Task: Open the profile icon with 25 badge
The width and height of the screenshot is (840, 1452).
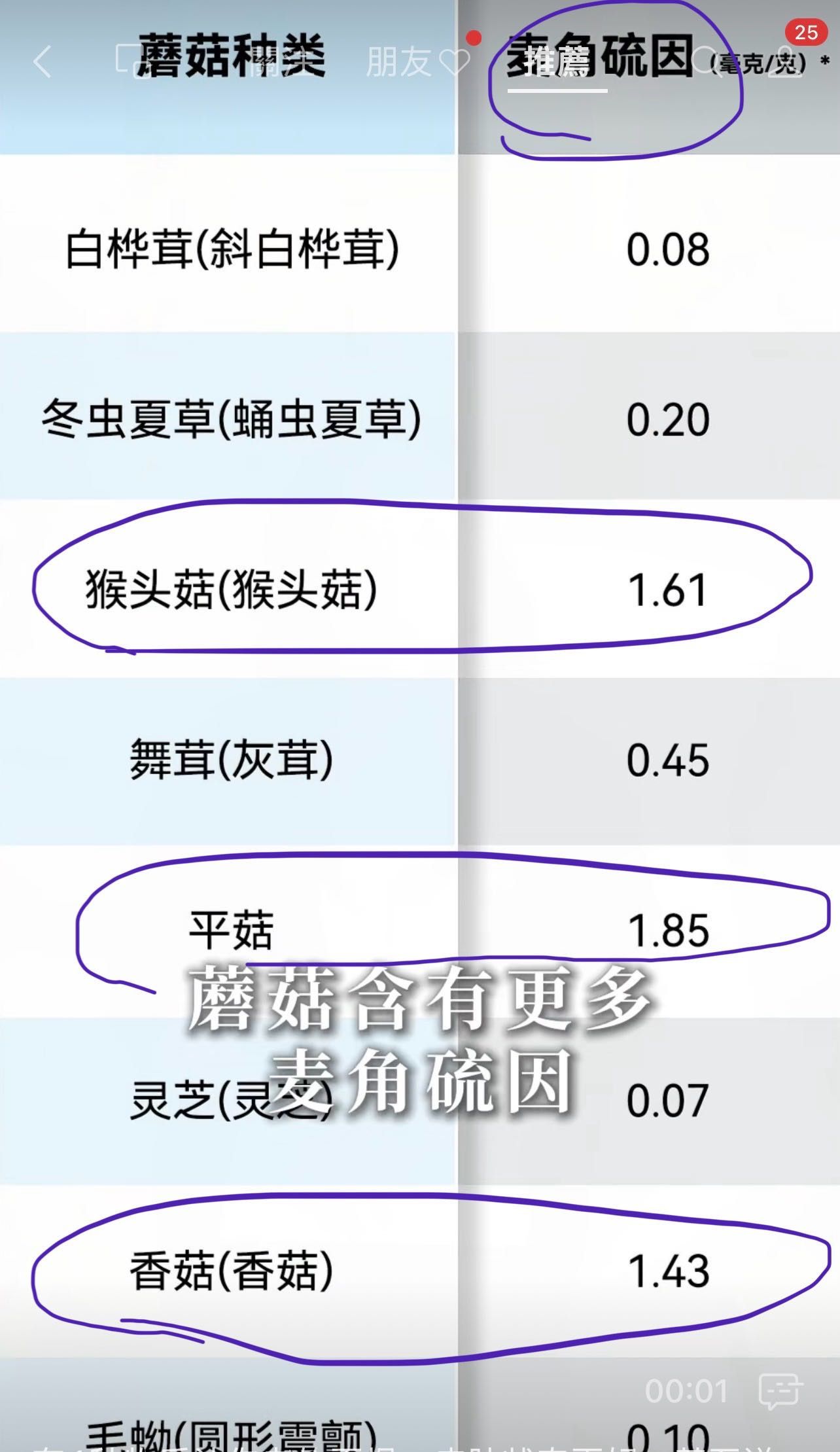Action: point(786,61)
